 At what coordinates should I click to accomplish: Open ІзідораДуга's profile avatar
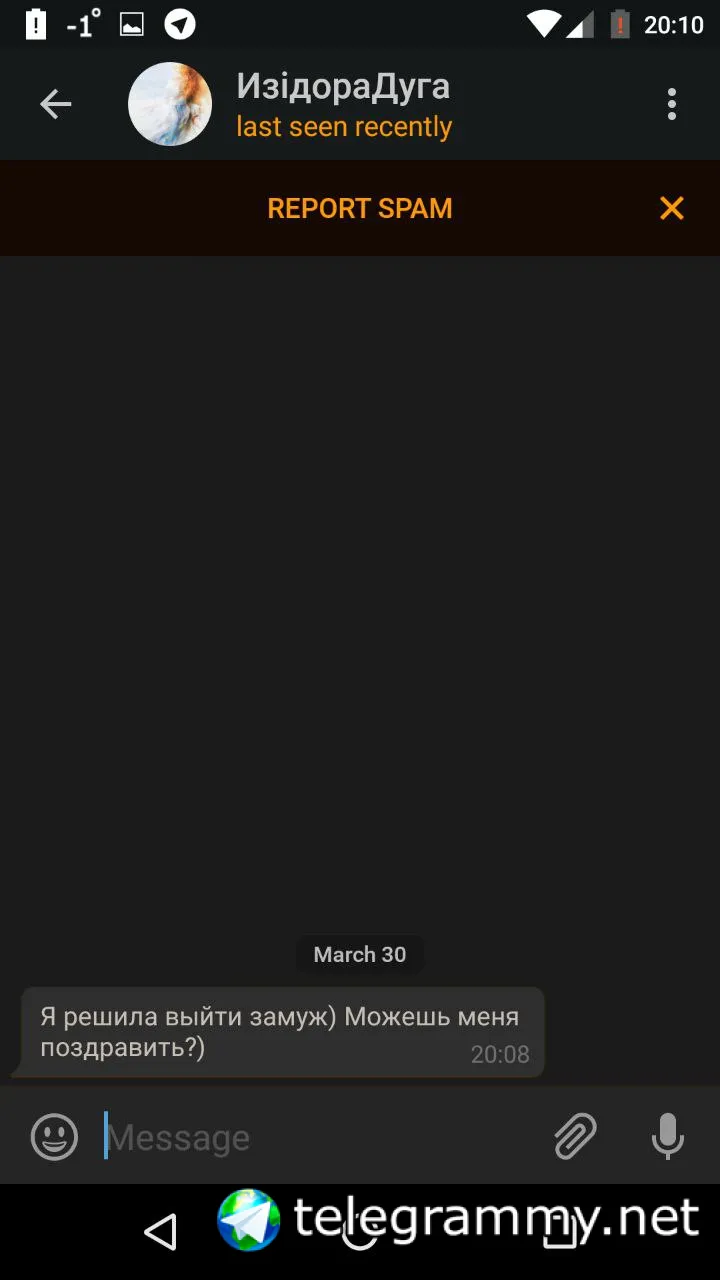coord(170,104)
